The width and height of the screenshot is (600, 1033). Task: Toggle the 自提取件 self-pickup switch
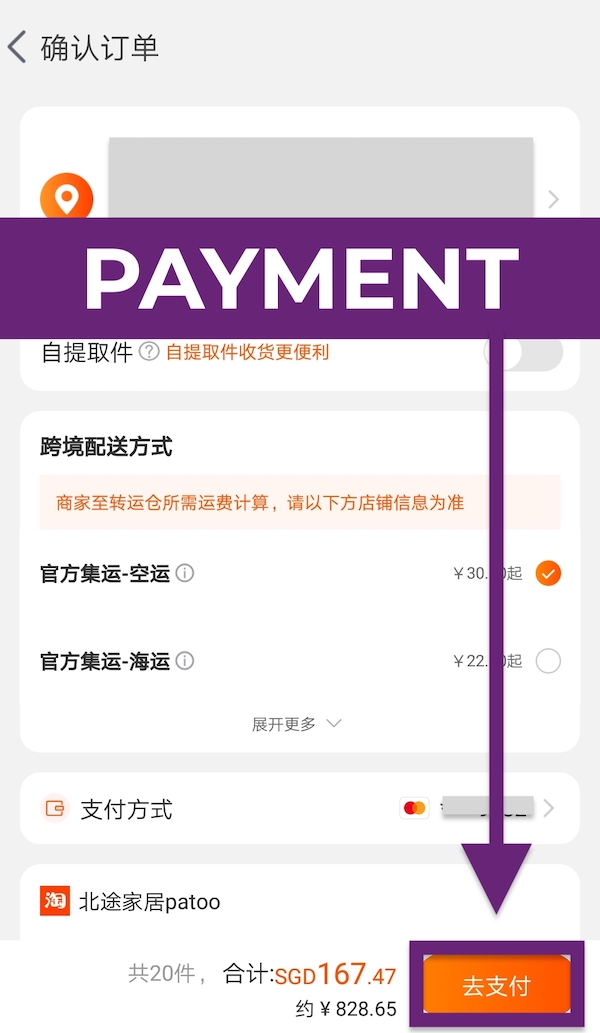524,353
